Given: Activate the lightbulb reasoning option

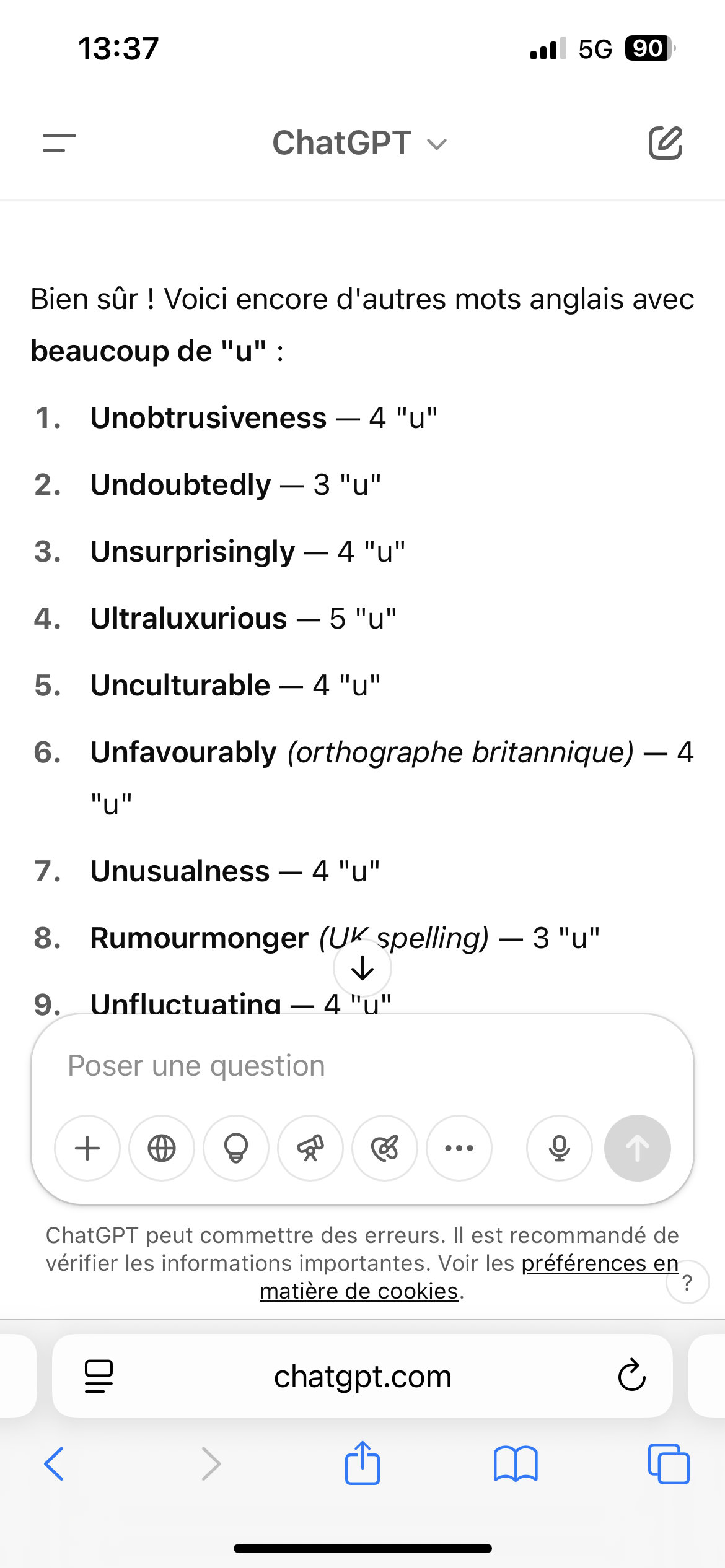Looking at the screenshot, I should tap(236, 1148).
